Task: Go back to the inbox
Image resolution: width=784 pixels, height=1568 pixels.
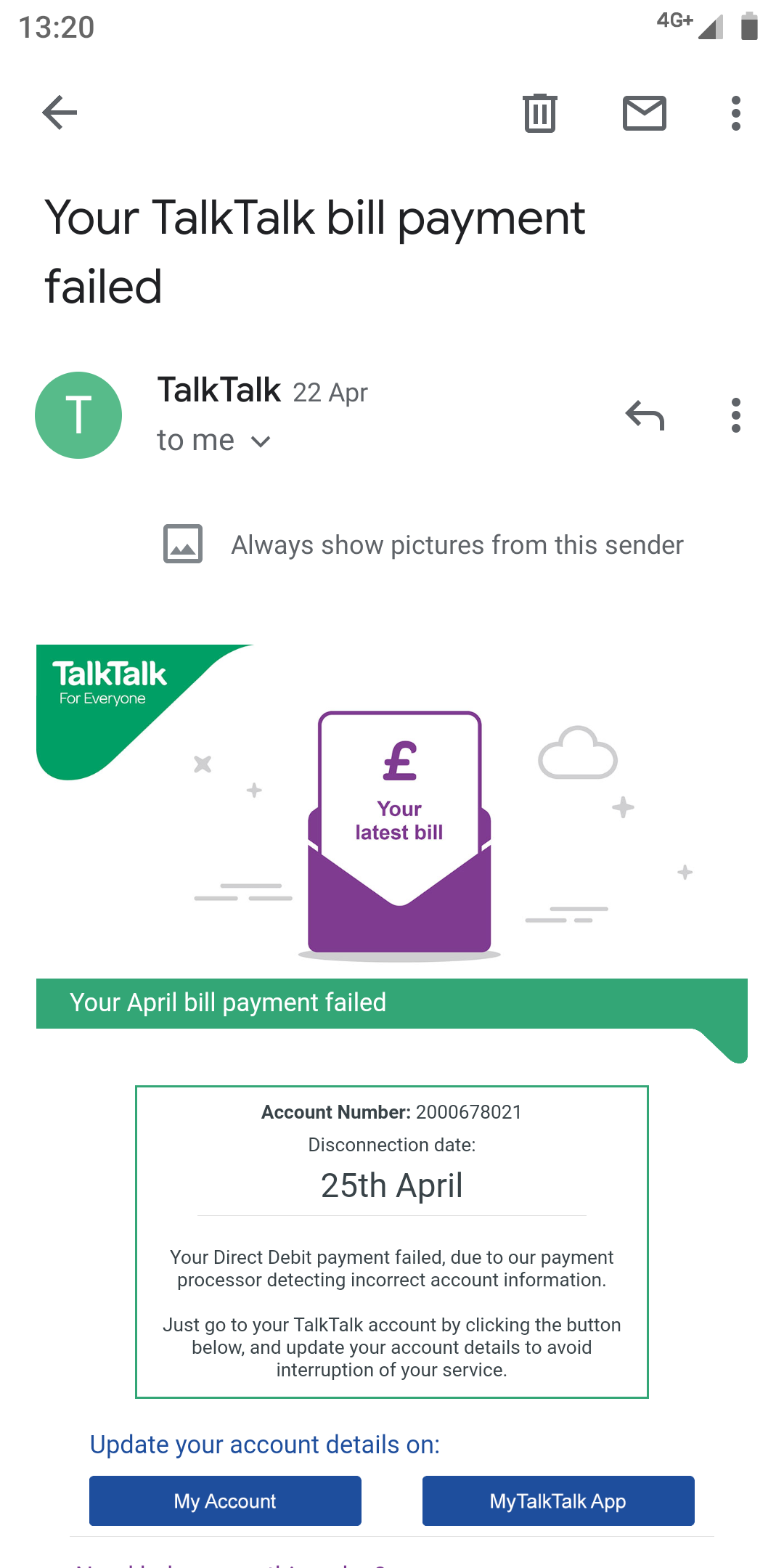Action: pos(60,113)
